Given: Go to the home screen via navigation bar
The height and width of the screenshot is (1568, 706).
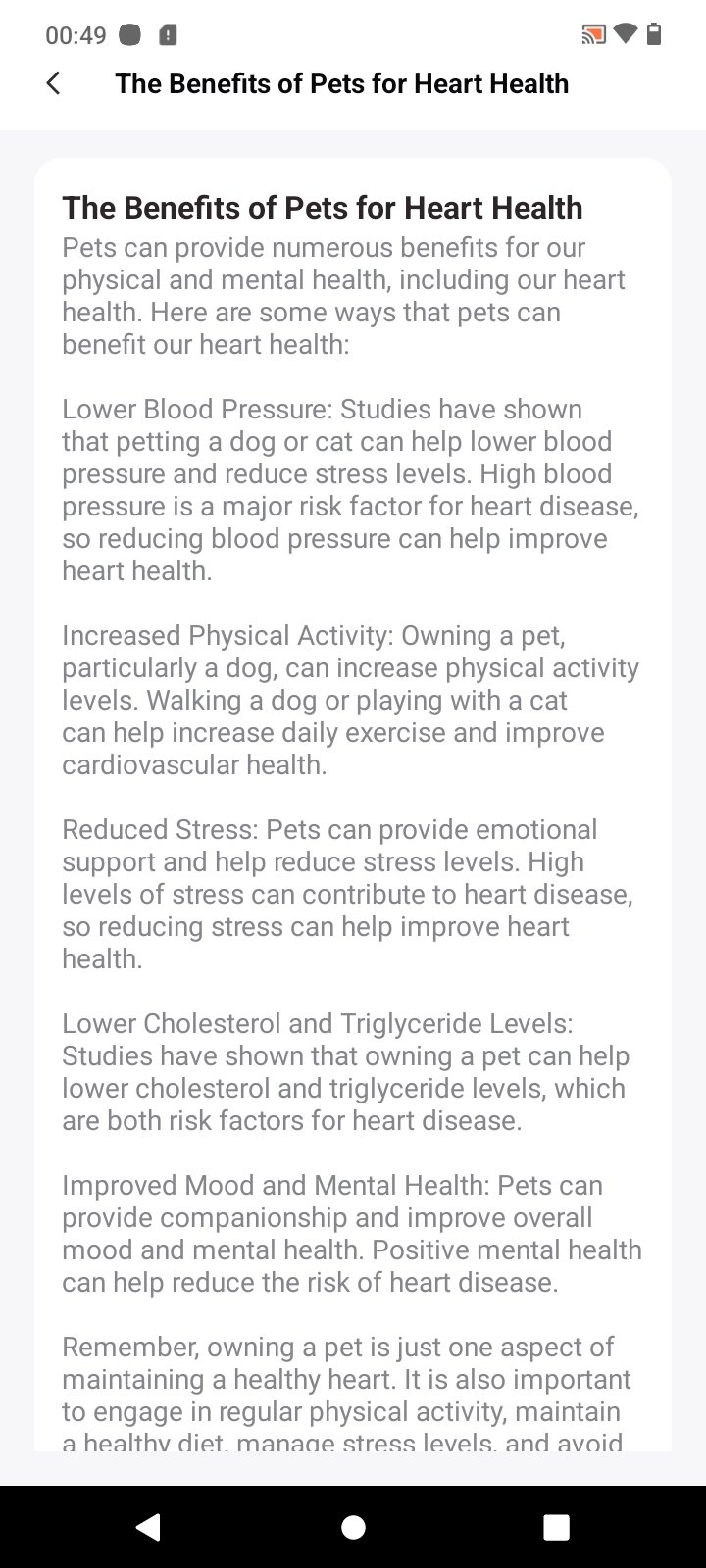Looking at the screenshot, I should click(353, 1527).
